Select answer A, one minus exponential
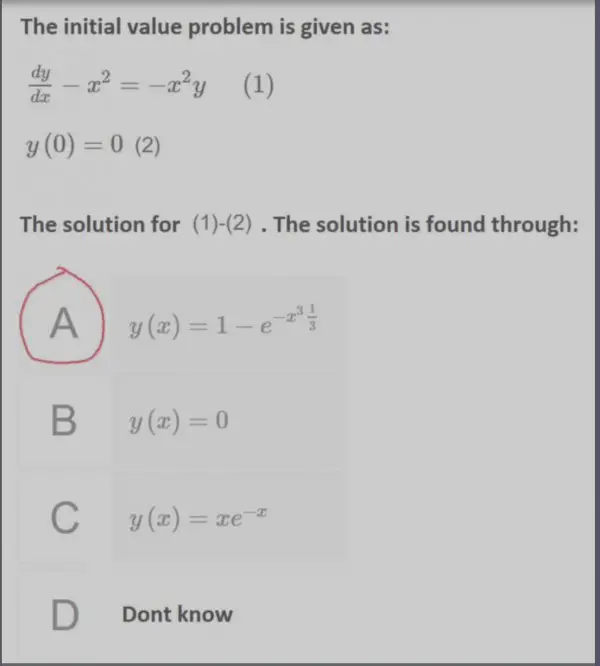This screenshot has width=600, height=666. 62,323
